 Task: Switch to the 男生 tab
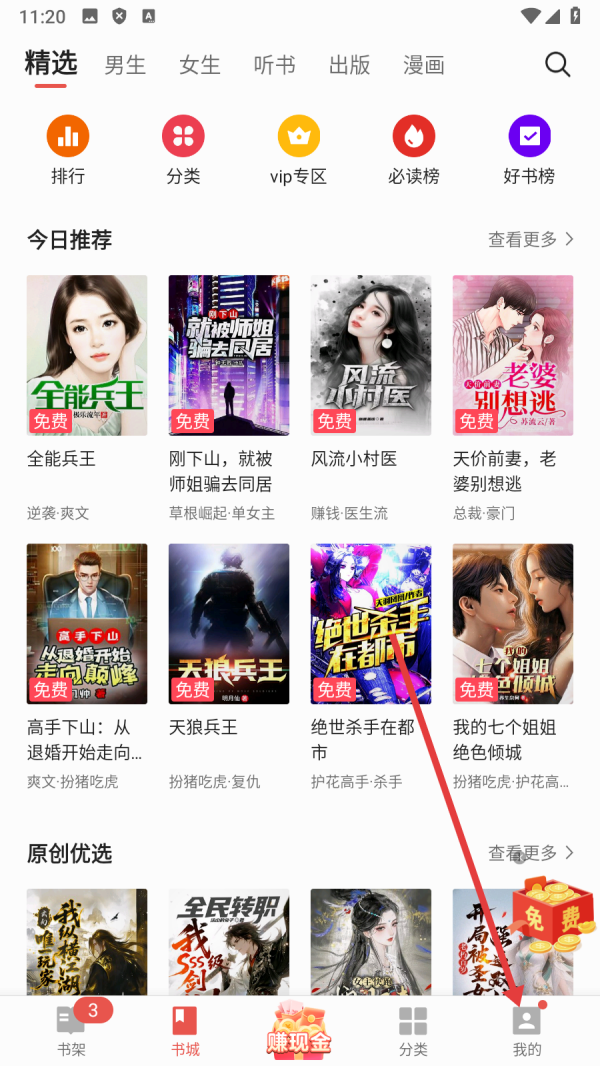tap(125, 65)
